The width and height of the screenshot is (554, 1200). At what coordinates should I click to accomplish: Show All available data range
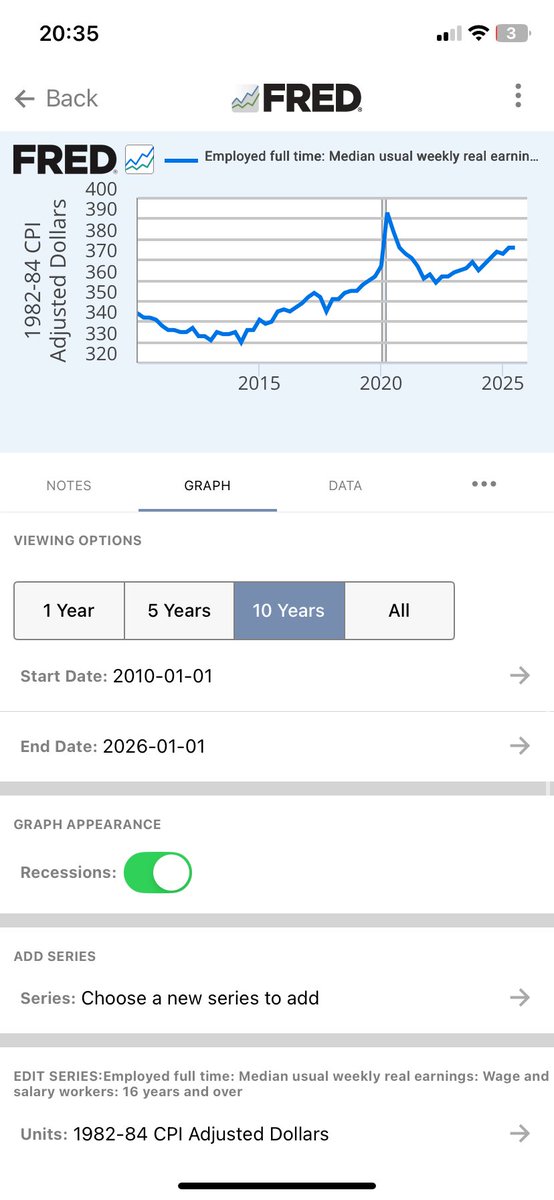pyautogui.click(x=399, y=611)
